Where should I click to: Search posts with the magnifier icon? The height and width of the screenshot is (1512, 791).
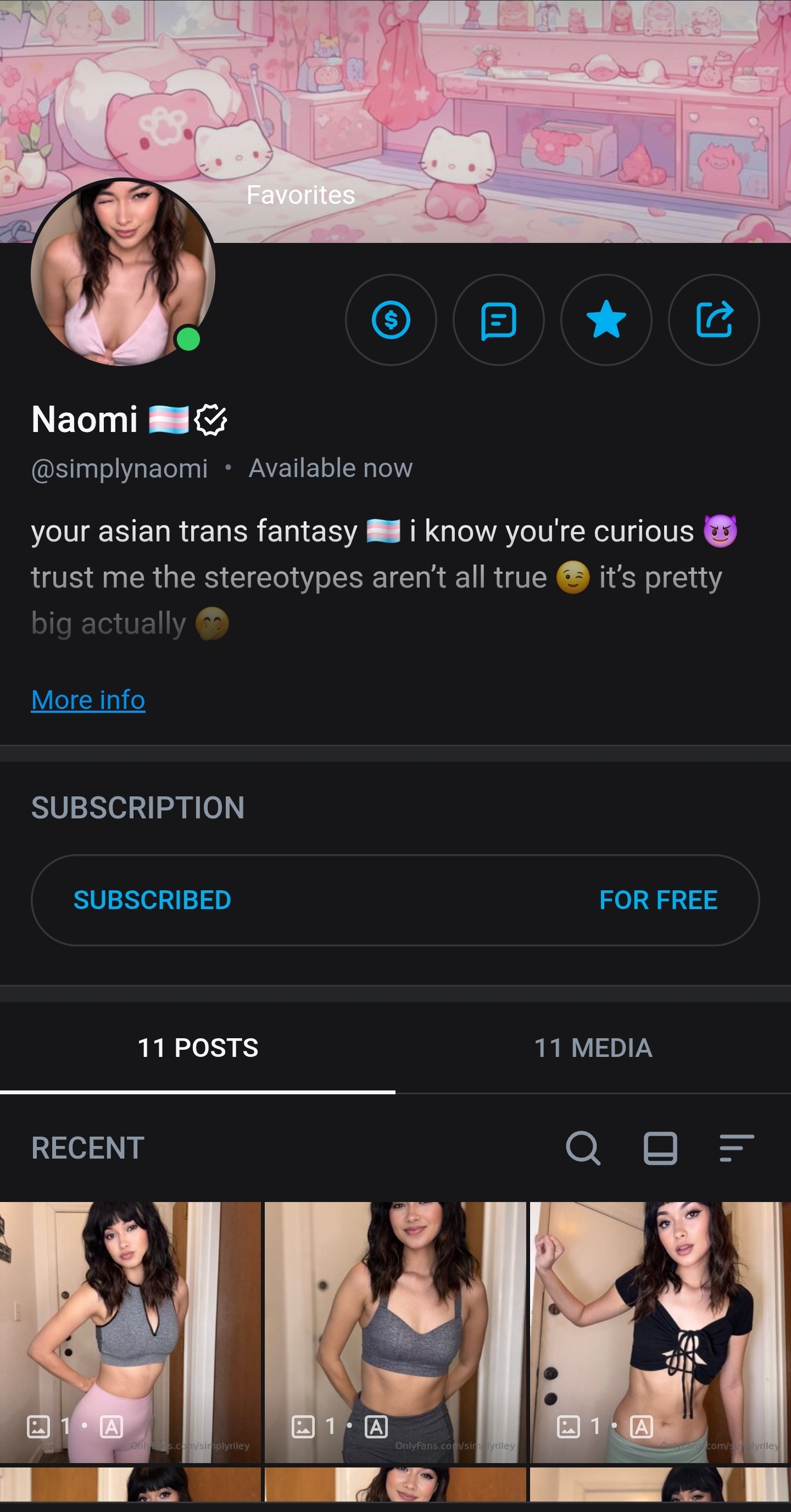coord(583,1148)
